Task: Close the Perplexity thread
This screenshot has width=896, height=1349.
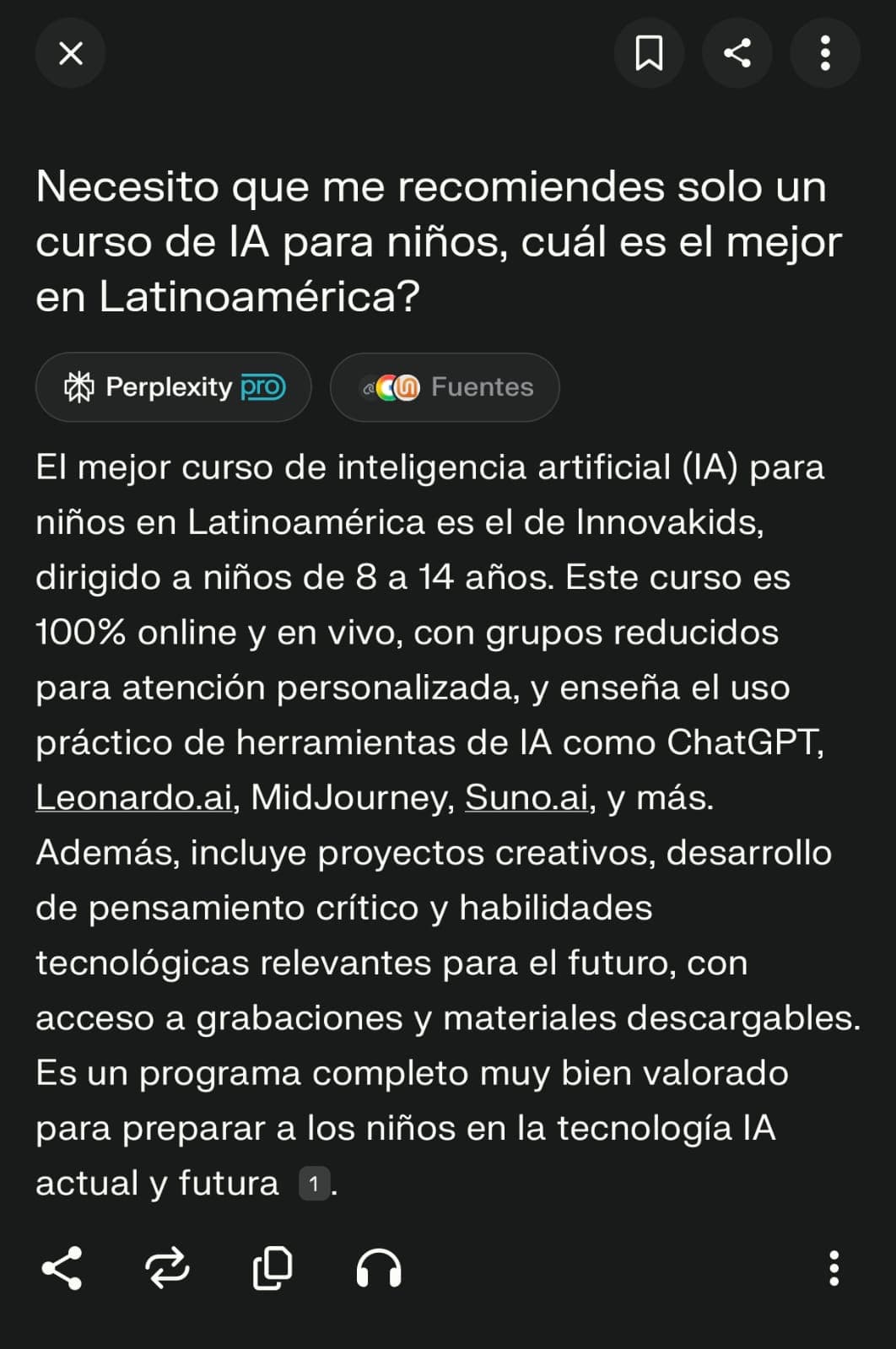Action: click(71, 53)
